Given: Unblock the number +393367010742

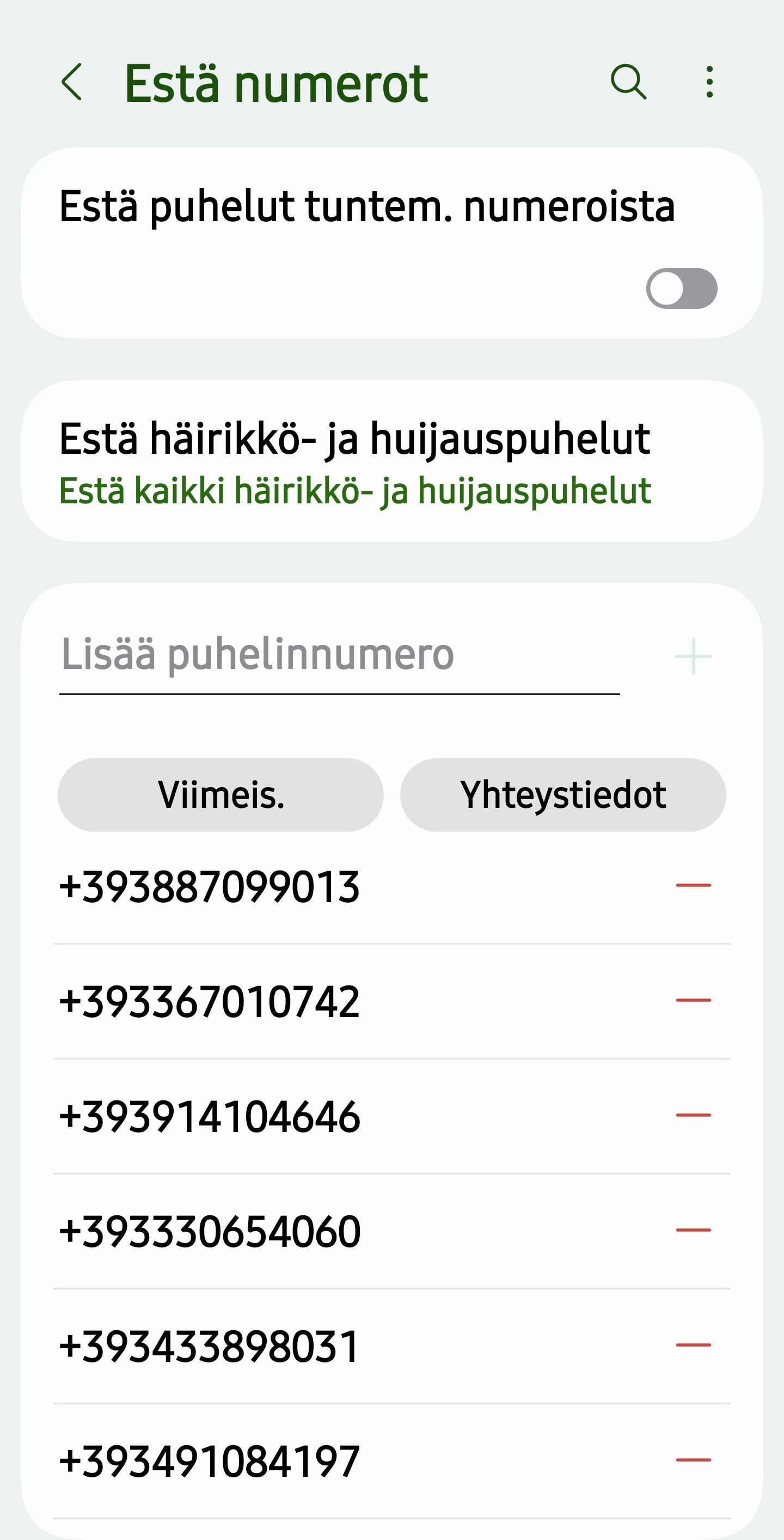Looking at the screenshot, I should 693,1000.
